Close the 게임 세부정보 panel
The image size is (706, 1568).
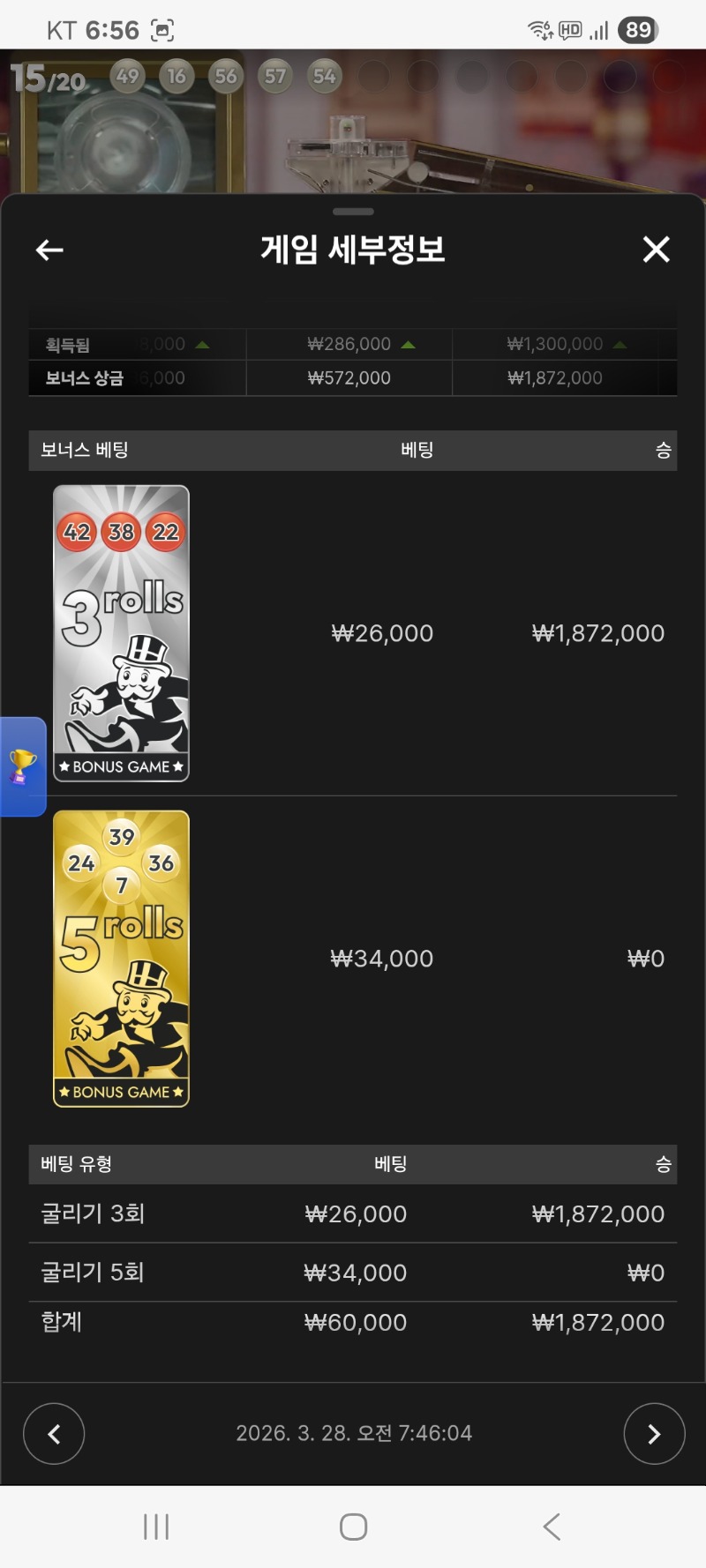(x=656, y=250)
